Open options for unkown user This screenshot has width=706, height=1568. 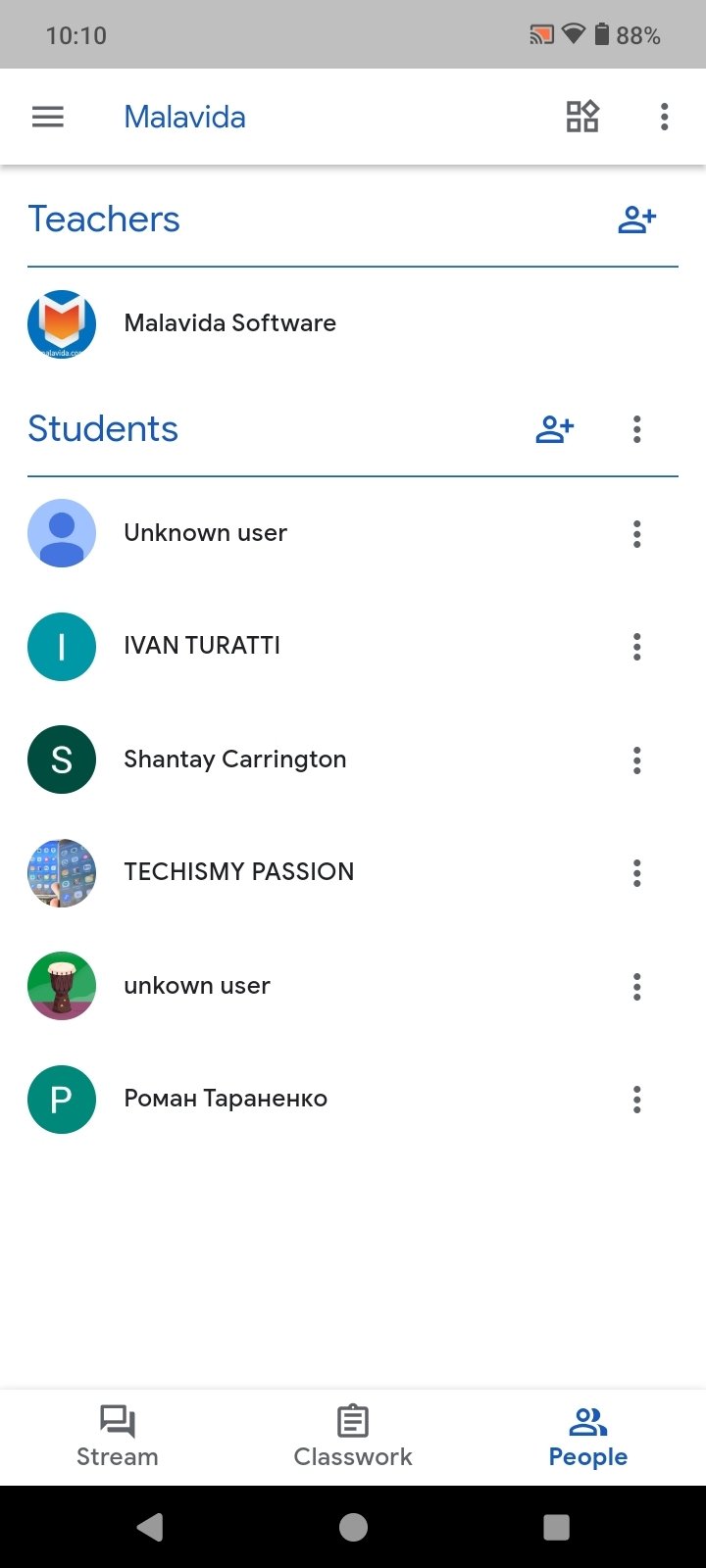pos(636,987)
